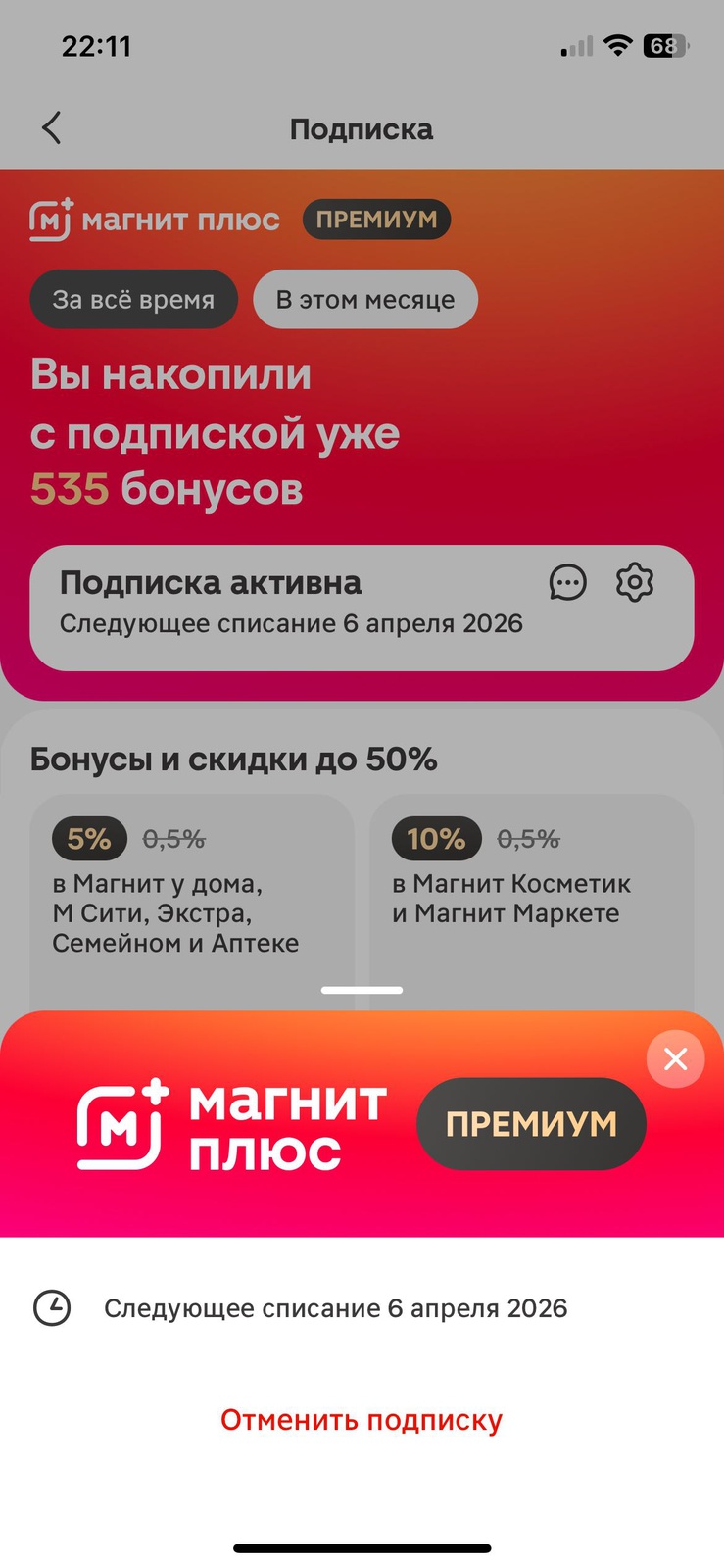The width and height of the screenshot is (724, 1568).
Task: Switch to «В этом месяце» chip
Action: [x=365, y=299]
